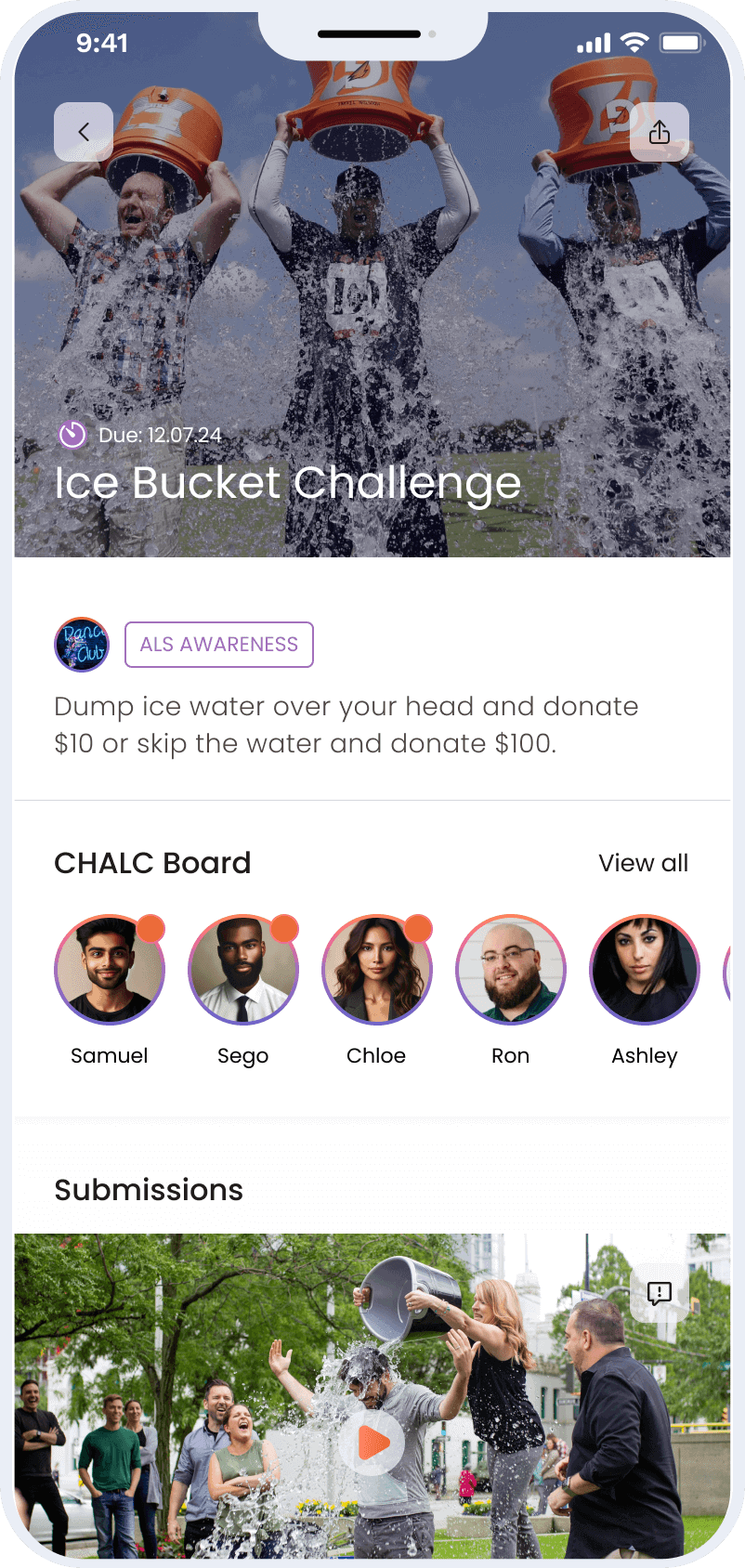Screen dimensions: 745x1568
Task: Expand the full CHALC Board via View all
Action: [643, 863]
